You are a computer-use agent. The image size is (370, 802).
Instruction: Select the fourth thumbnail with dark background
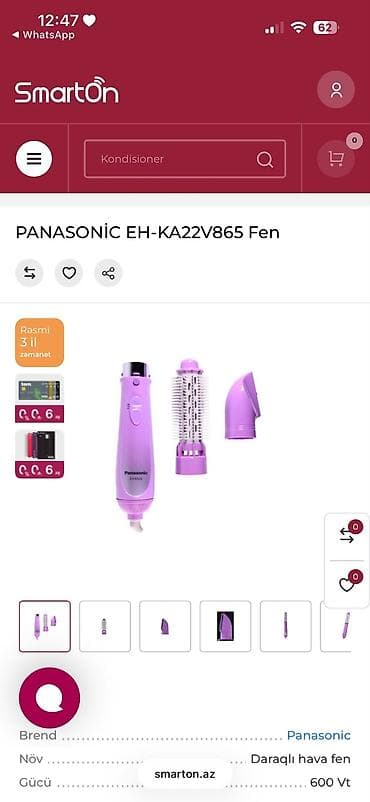click(225, 626)
